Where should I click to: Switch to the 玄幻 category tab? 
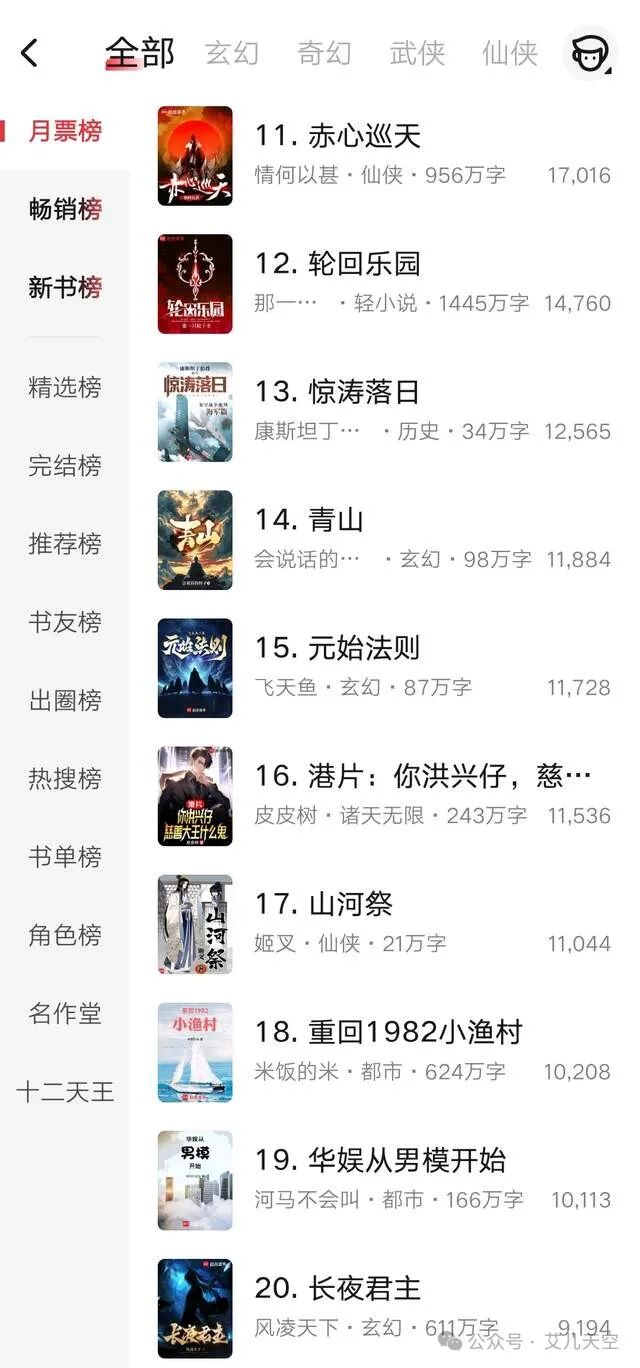tap(232, 52)
